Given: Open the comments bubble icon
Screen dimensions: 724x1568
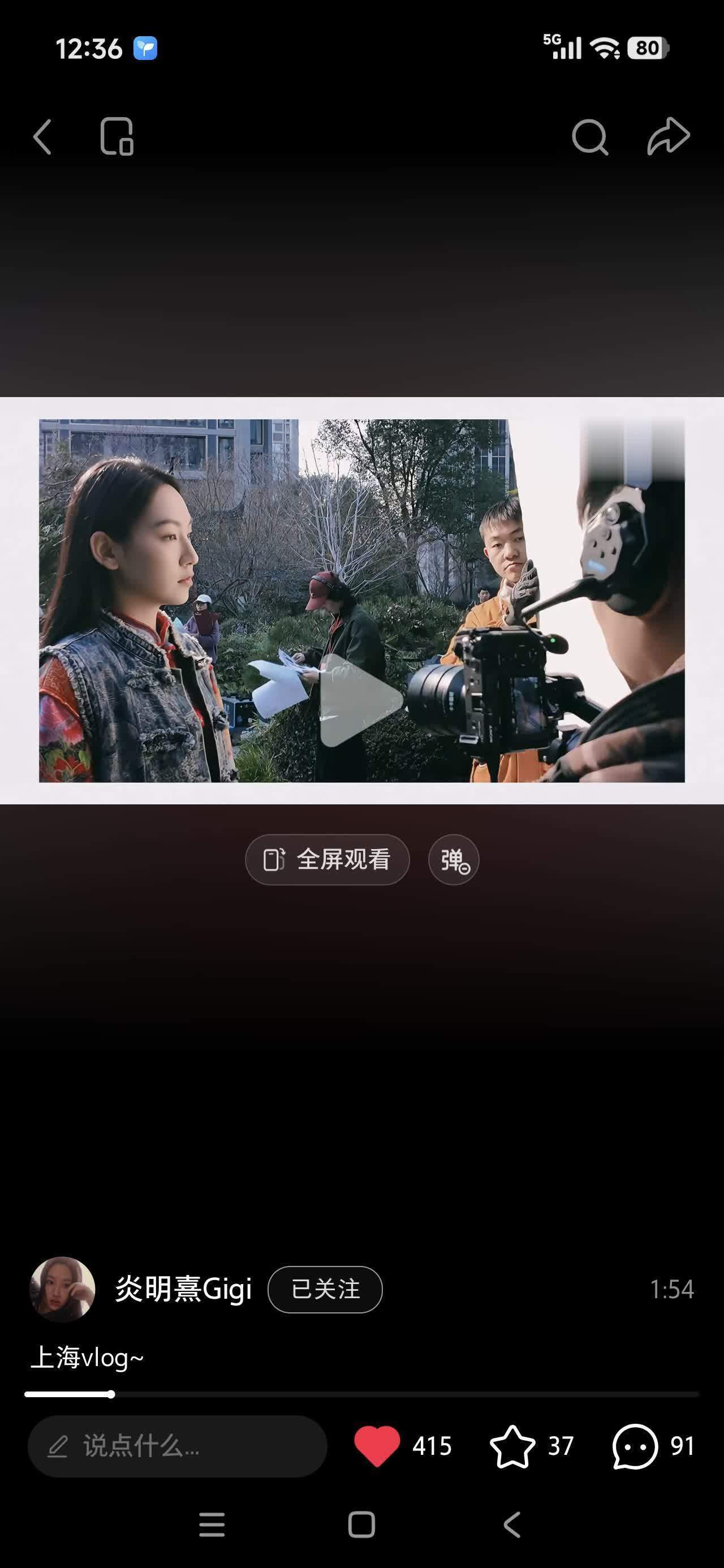Looking at the screenshot, I should pyautogui.click(x=635, y=1446).
